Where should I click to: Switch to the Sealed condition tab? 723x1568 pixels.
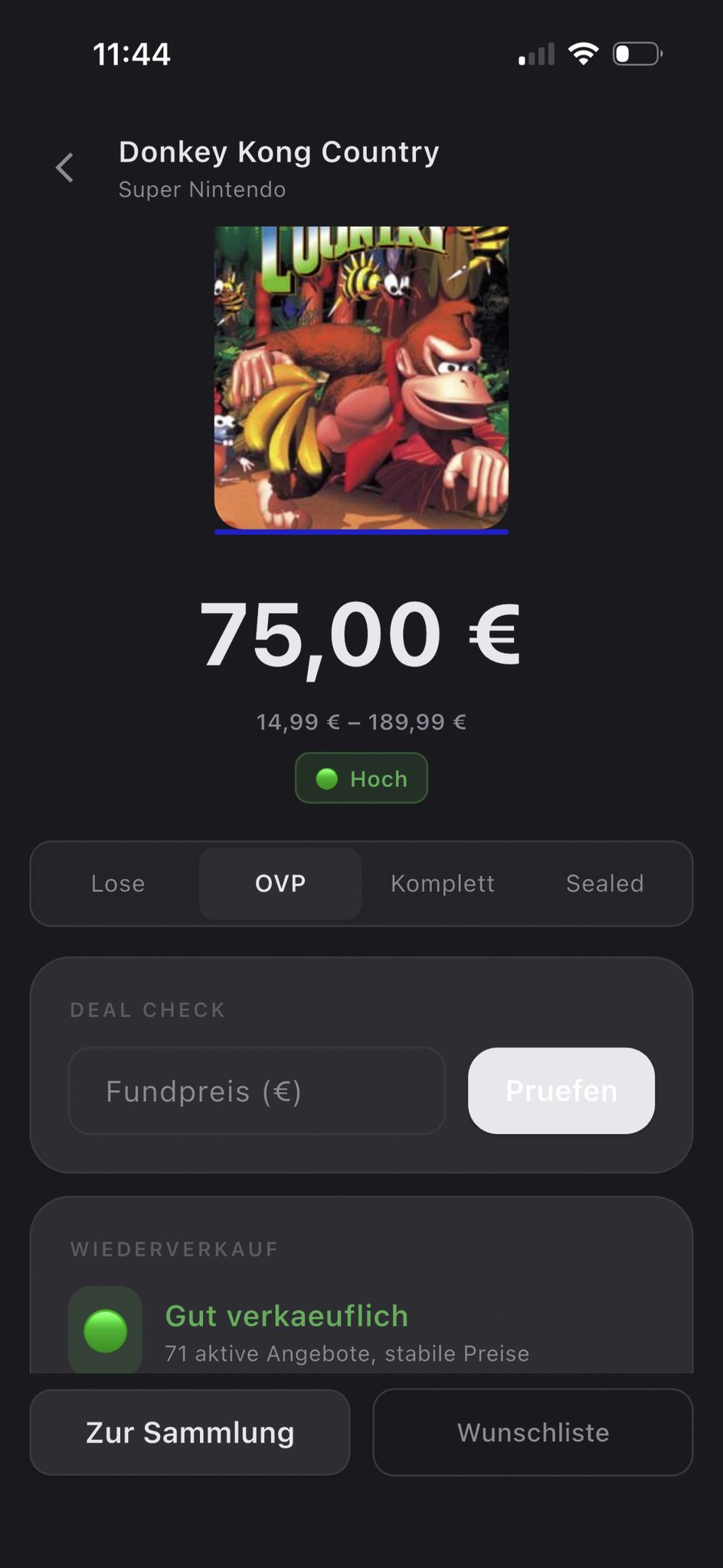604,884
